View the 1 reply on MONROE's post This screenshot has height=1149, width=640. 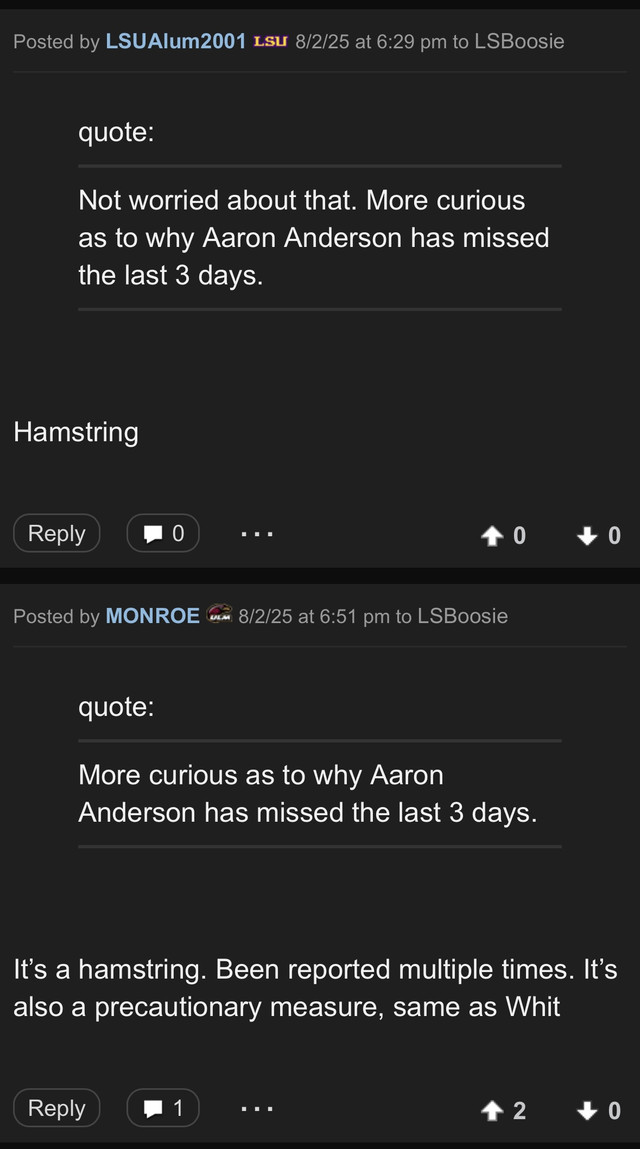163,1108
